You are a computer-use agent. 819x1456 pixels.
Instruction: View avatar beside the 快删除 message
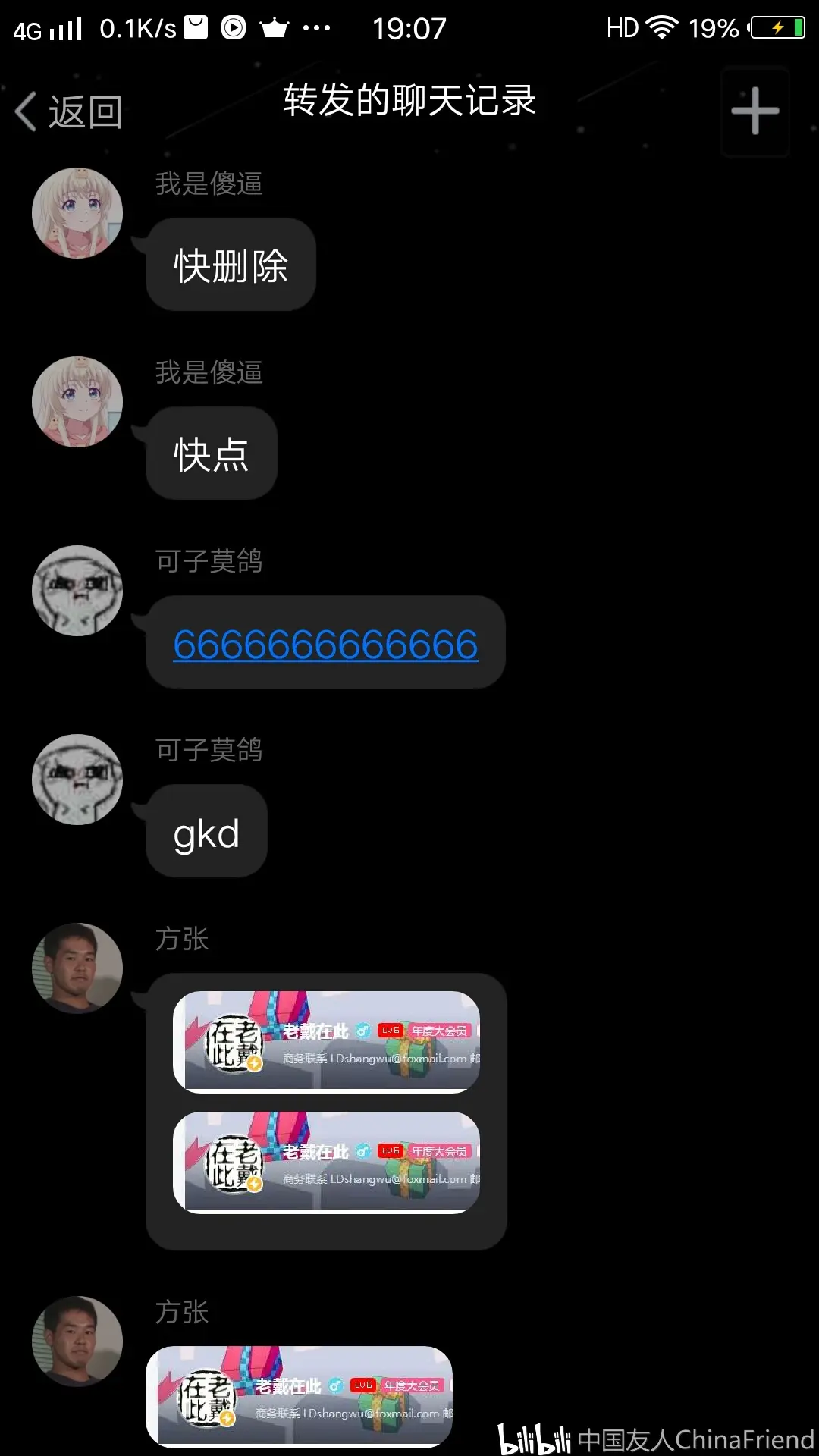pyautogui.click(x=77, y=213)
